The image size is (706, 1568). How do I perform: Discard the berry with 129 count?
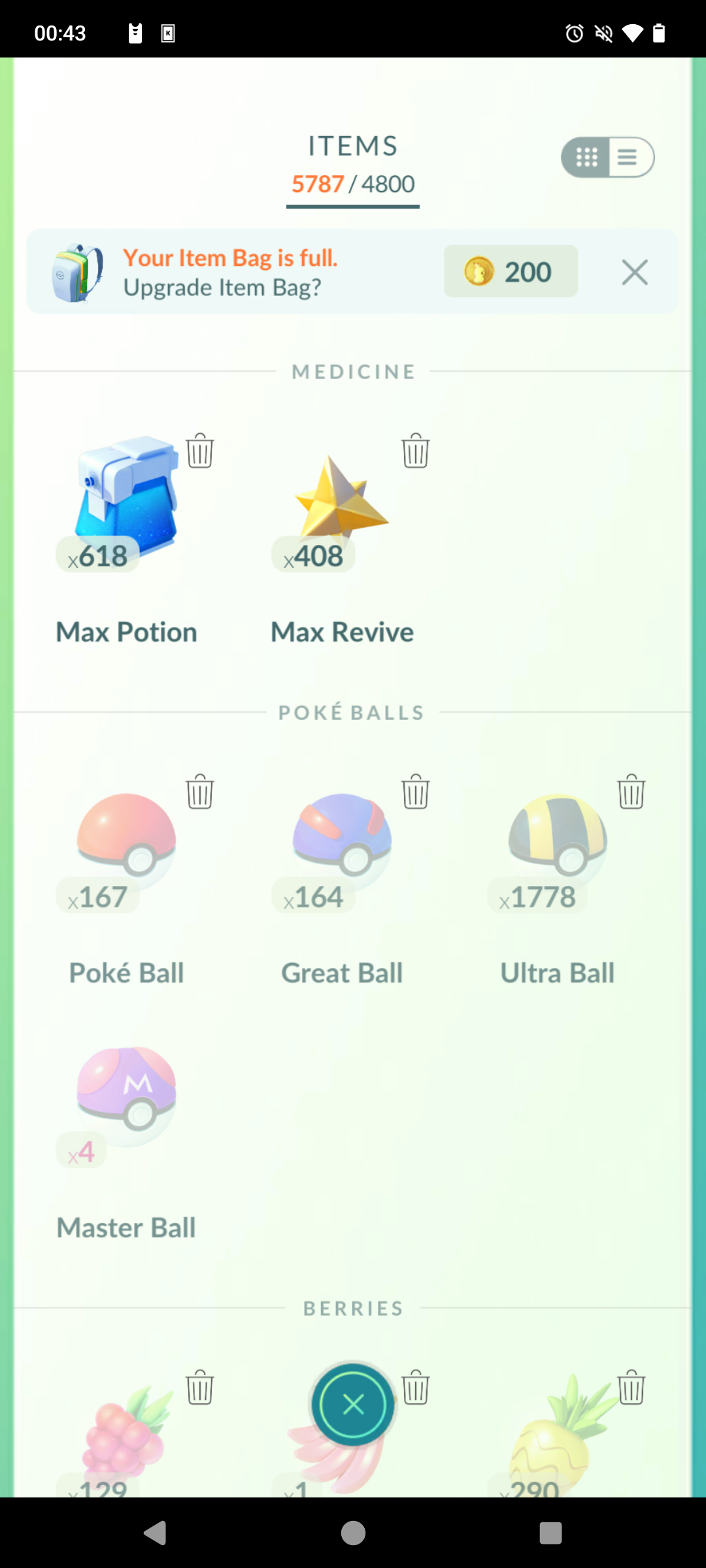tap(200, 1388)
